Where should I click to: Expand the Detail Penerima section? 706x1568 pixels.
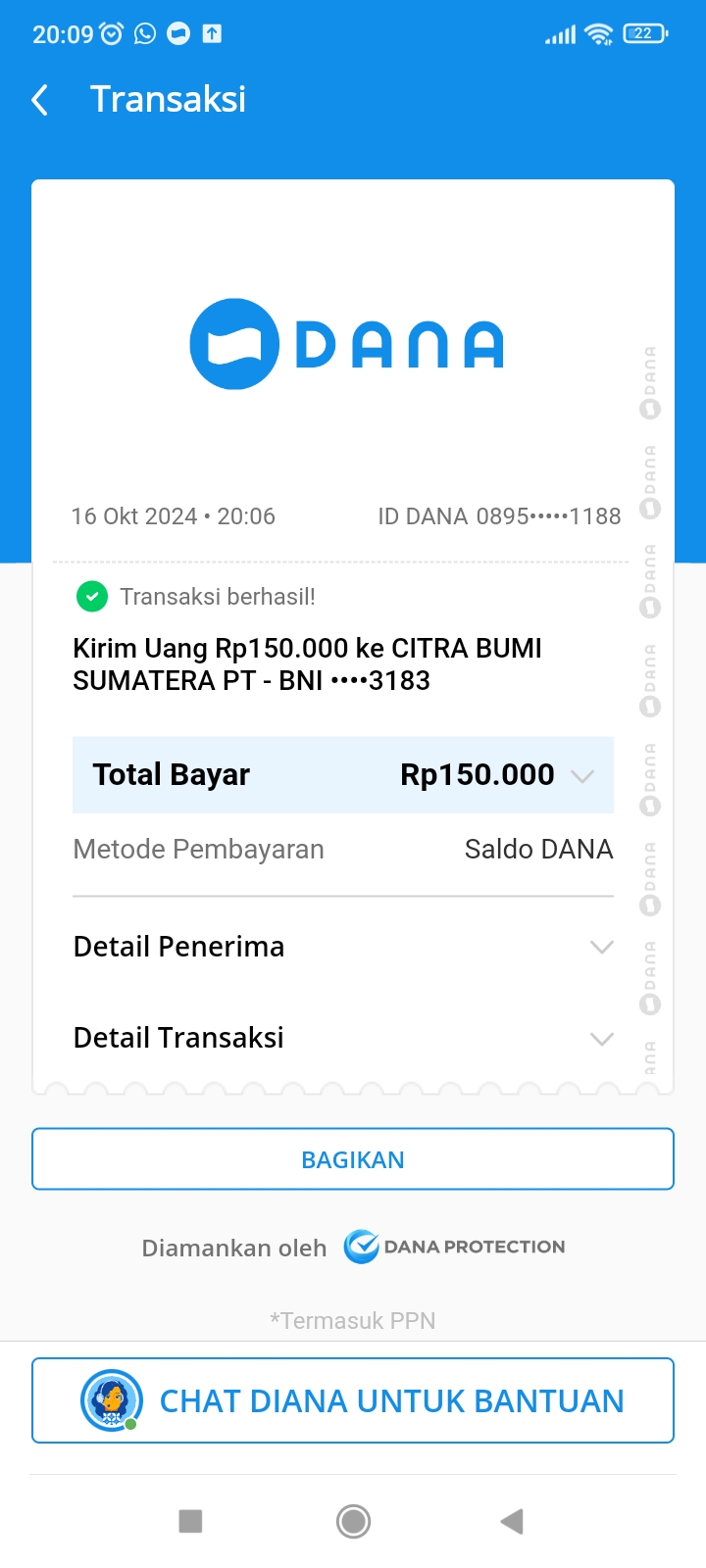(x=343, y=947)
